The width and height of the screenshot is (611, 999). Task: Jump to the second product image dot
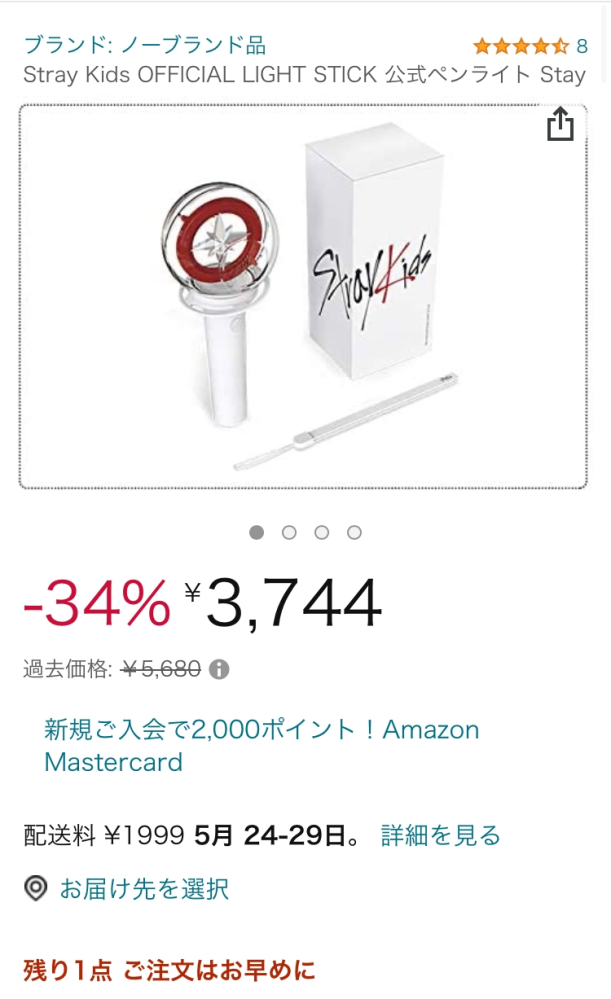(289, 533)
